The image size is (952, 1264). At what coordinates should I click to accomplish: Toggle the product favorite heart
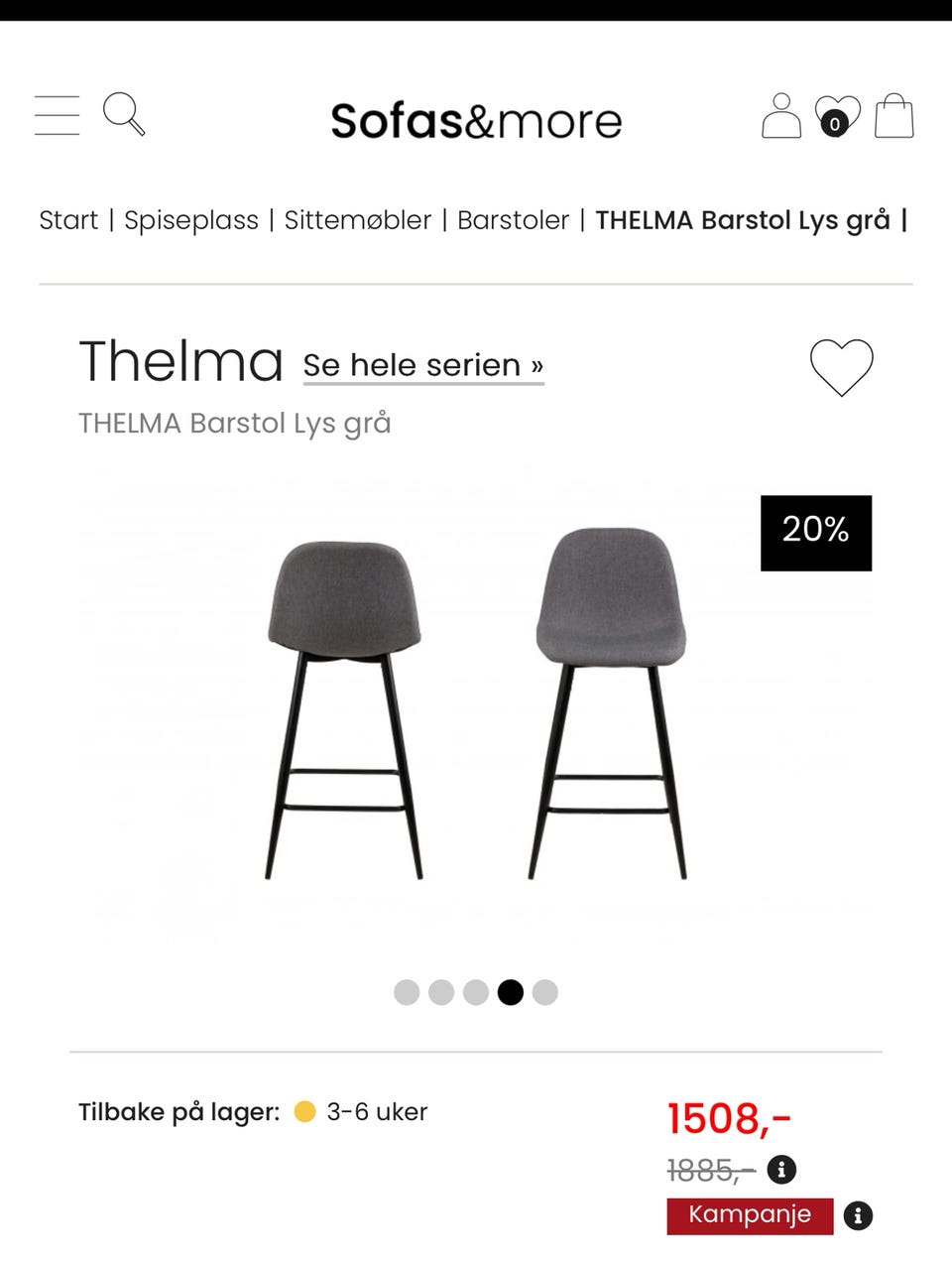coord(842,368)
